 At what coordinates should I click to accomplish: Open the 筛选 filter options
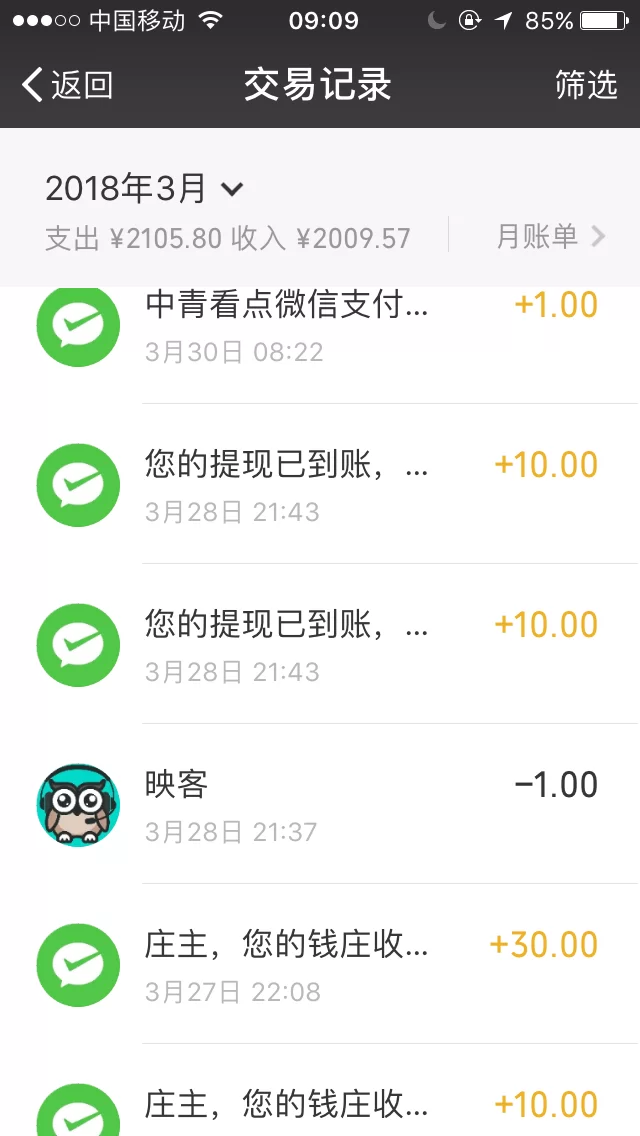tap(586, 86)
